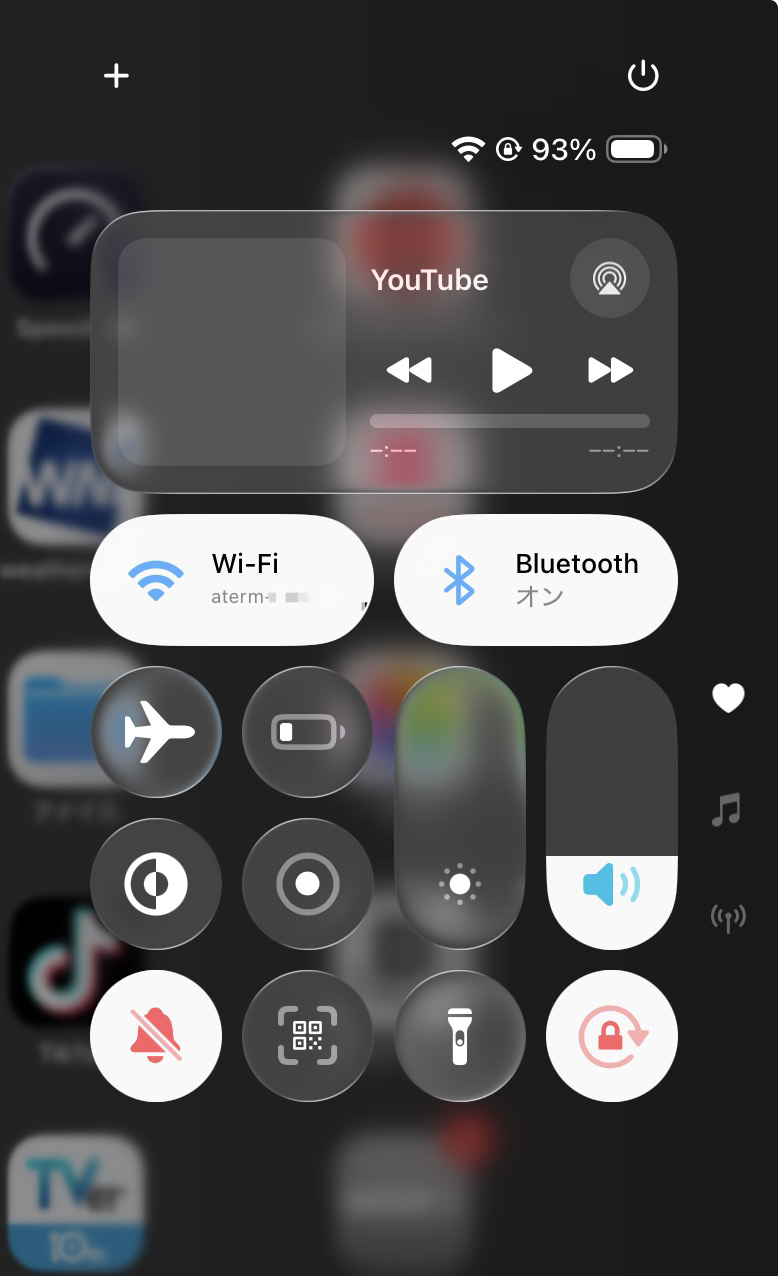Disable silent mode with the bell
This screenshot has width=778, height=1276.
point(156,1036)
